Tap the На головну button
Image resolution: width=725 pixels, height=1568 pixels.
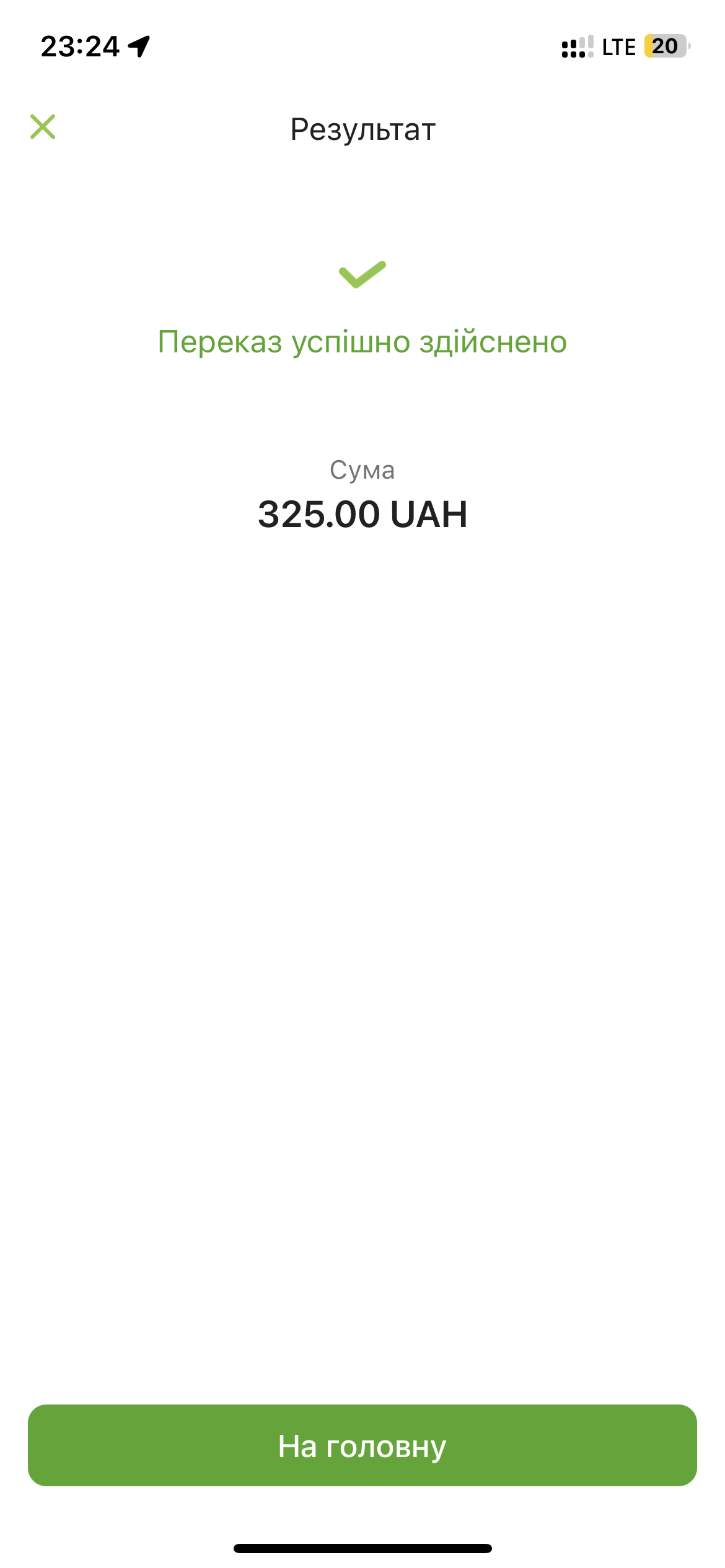(x=362, y=1445)
